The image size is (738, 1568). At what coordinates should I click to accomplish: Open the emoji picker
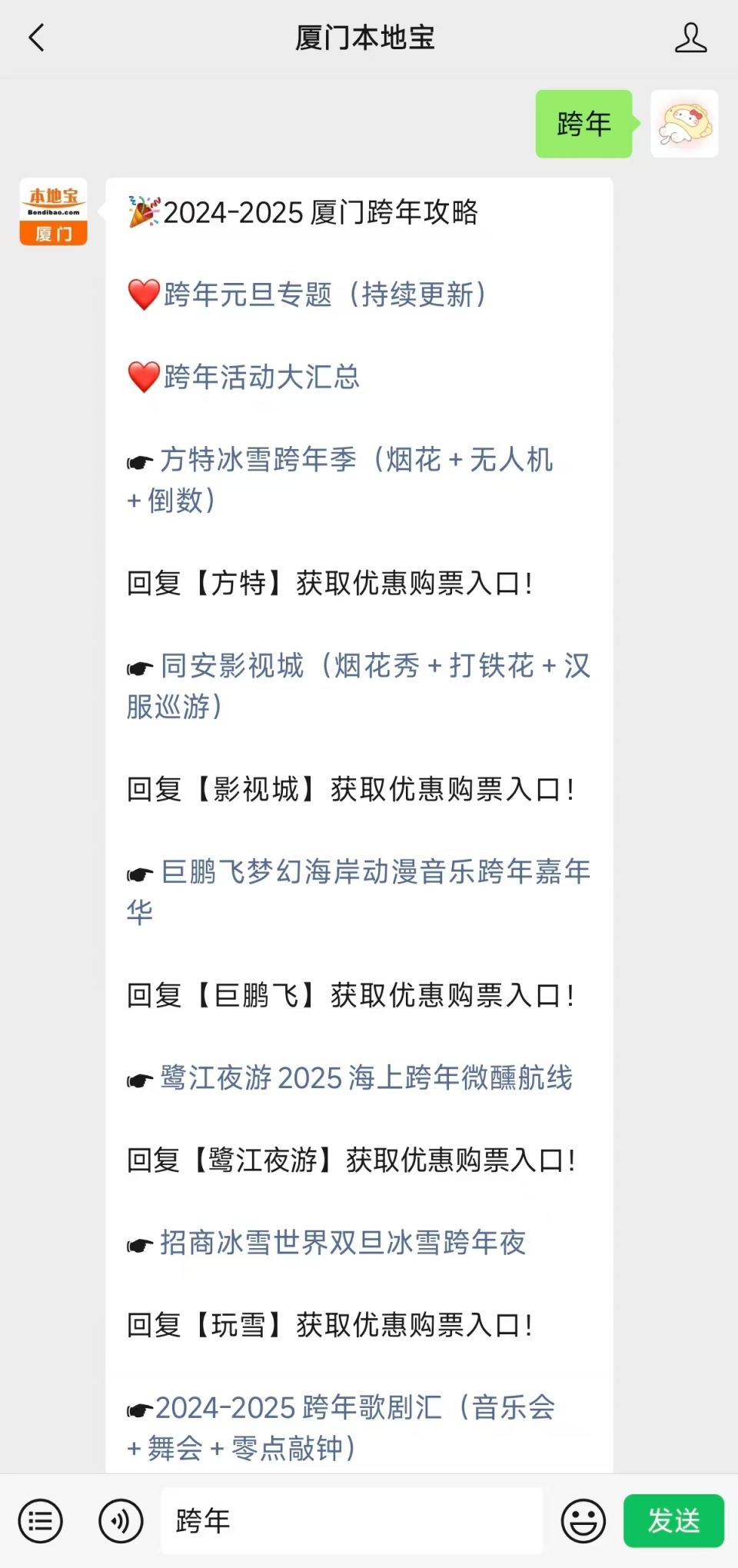pyautogui.click(x=583, y=1520)
